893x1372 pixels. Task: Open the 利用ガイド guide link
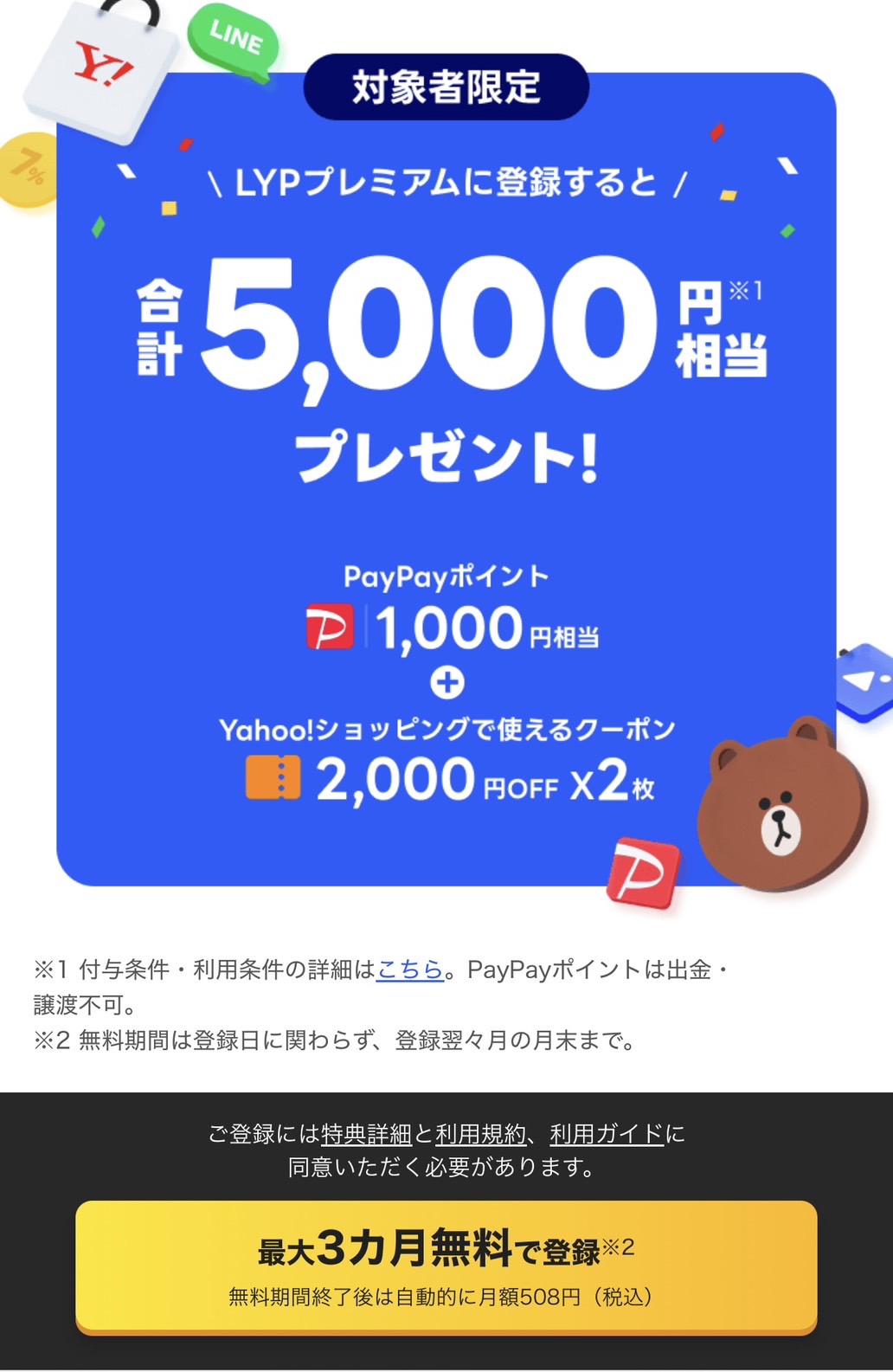click(607, 1134)
